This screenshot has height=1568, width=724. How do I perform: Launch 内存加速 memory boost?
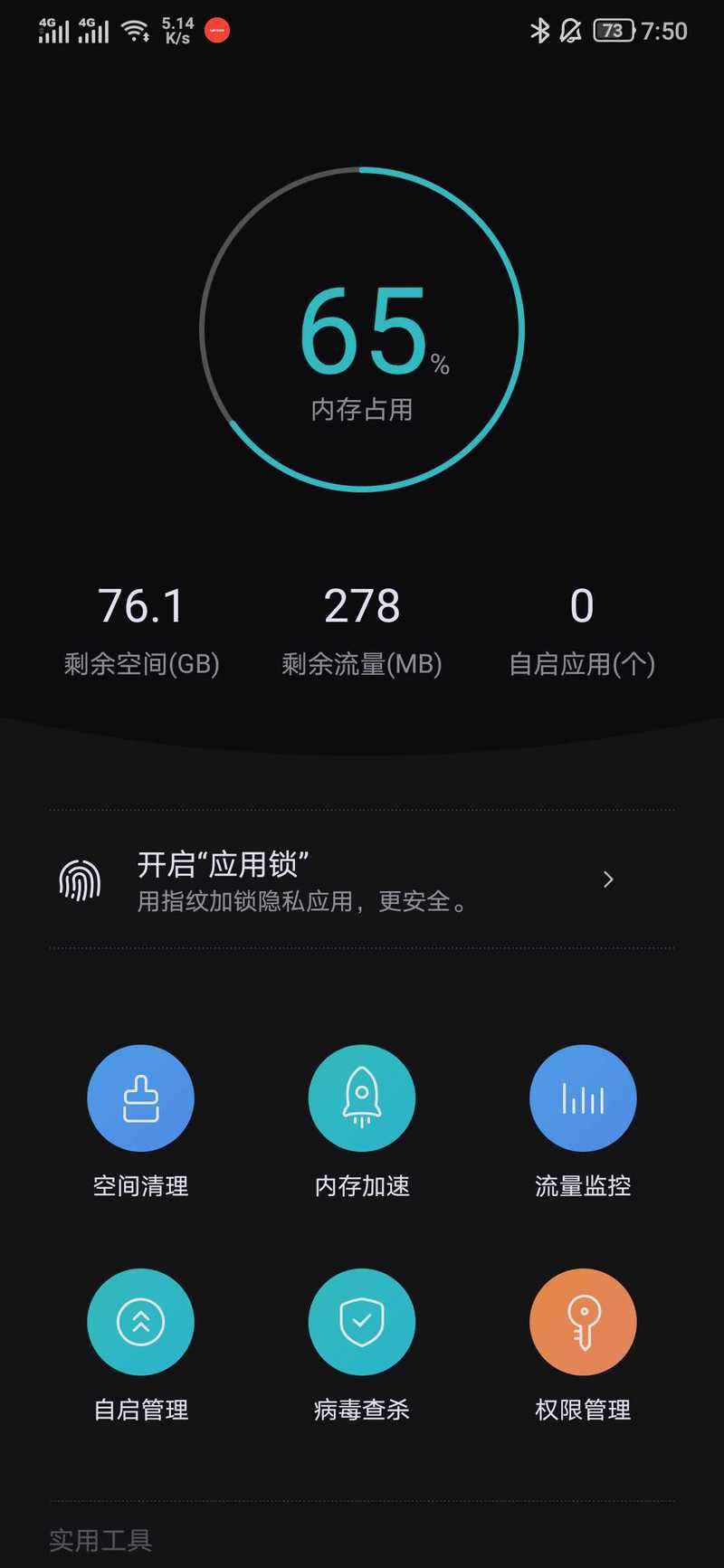(362, 1122)
